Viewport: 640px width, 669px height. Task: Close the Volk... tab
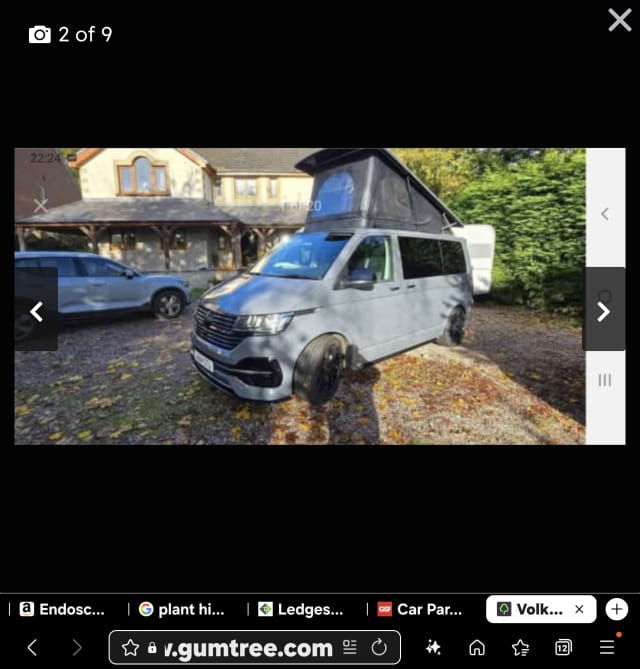(579, 609)
